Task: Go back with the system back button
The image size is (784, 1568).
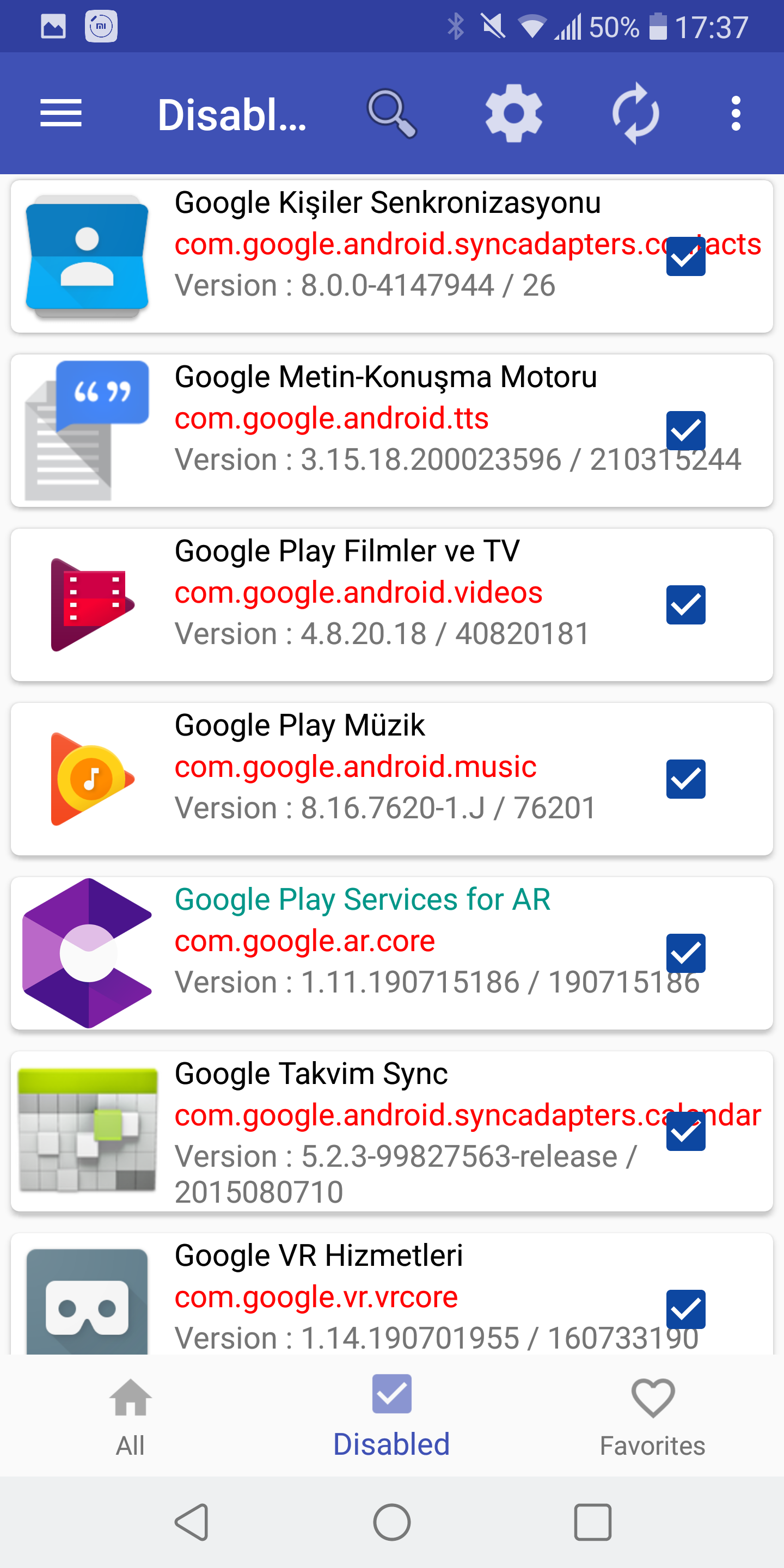Action: [x=192, y=1522]
